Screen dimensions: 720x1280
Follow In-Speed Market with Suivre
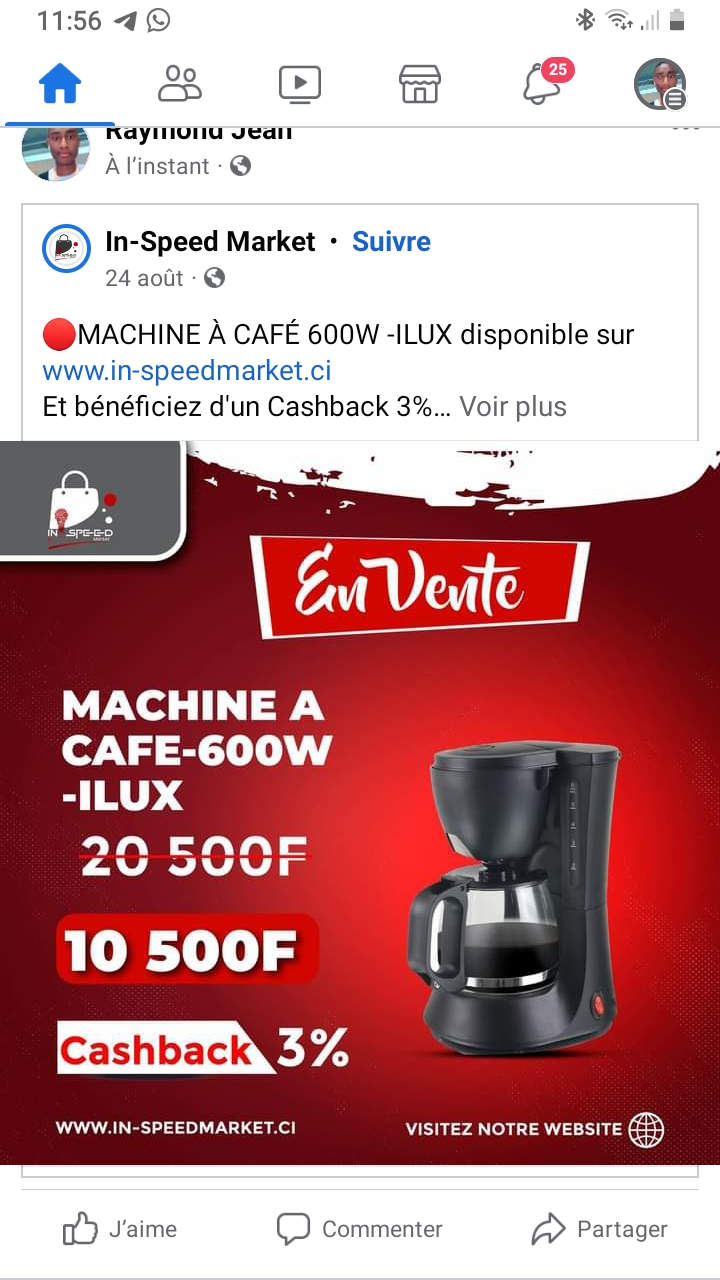(x=391, y=241)
